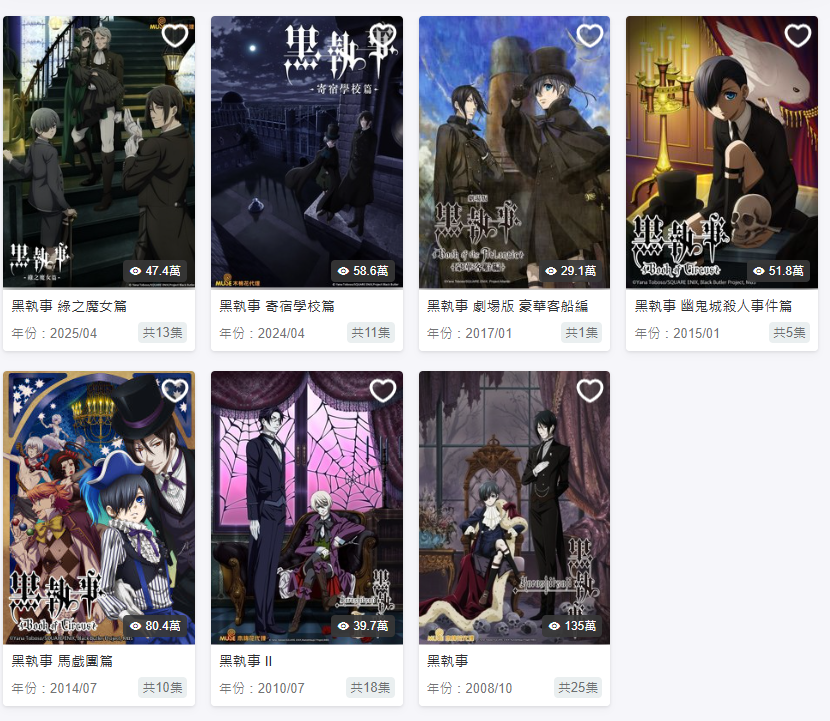Tap the heart on 黑執事 寄宿學校篇
Viewport: 830px width, 721px height.
(x=383, y=36)
